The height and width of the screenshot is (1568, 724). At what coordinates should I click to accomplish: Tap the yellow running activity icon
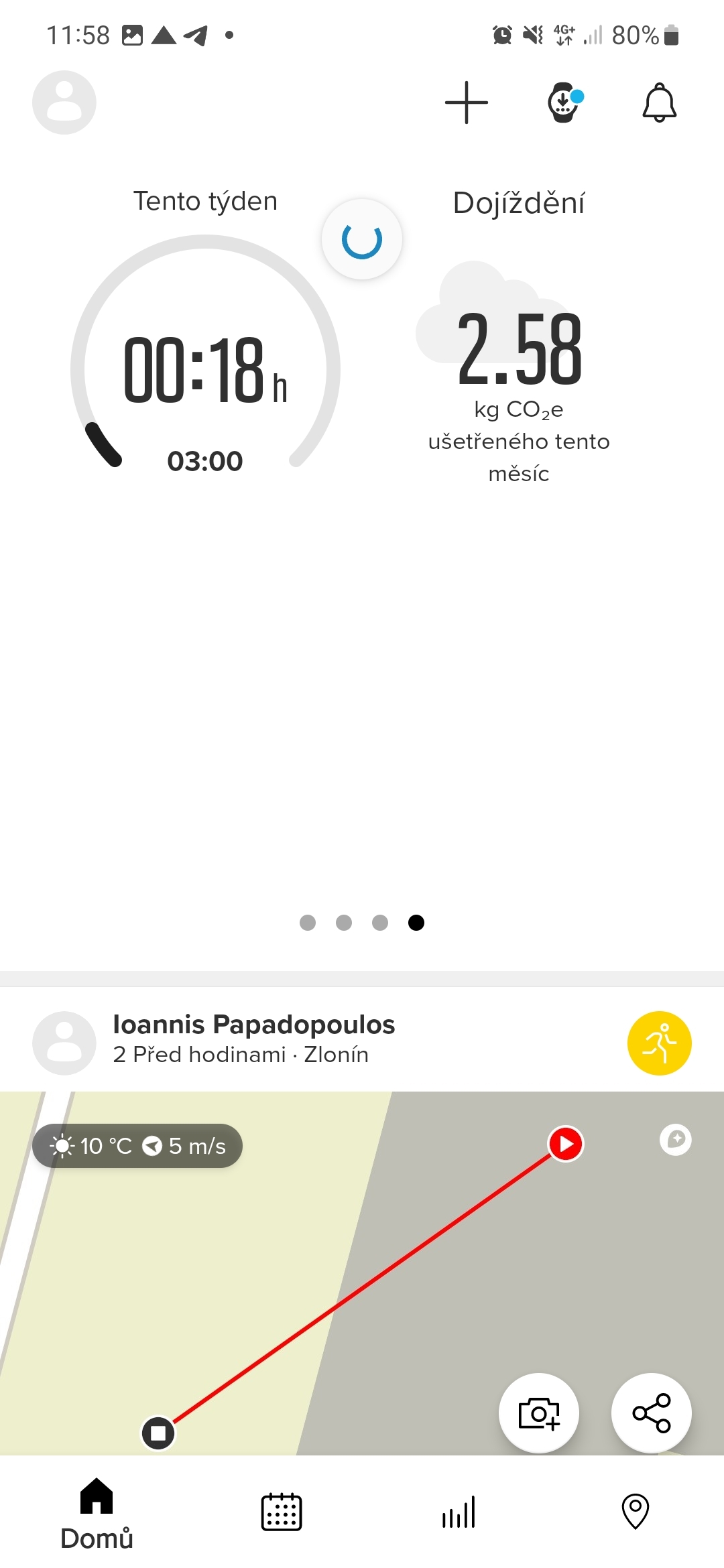660,1043
